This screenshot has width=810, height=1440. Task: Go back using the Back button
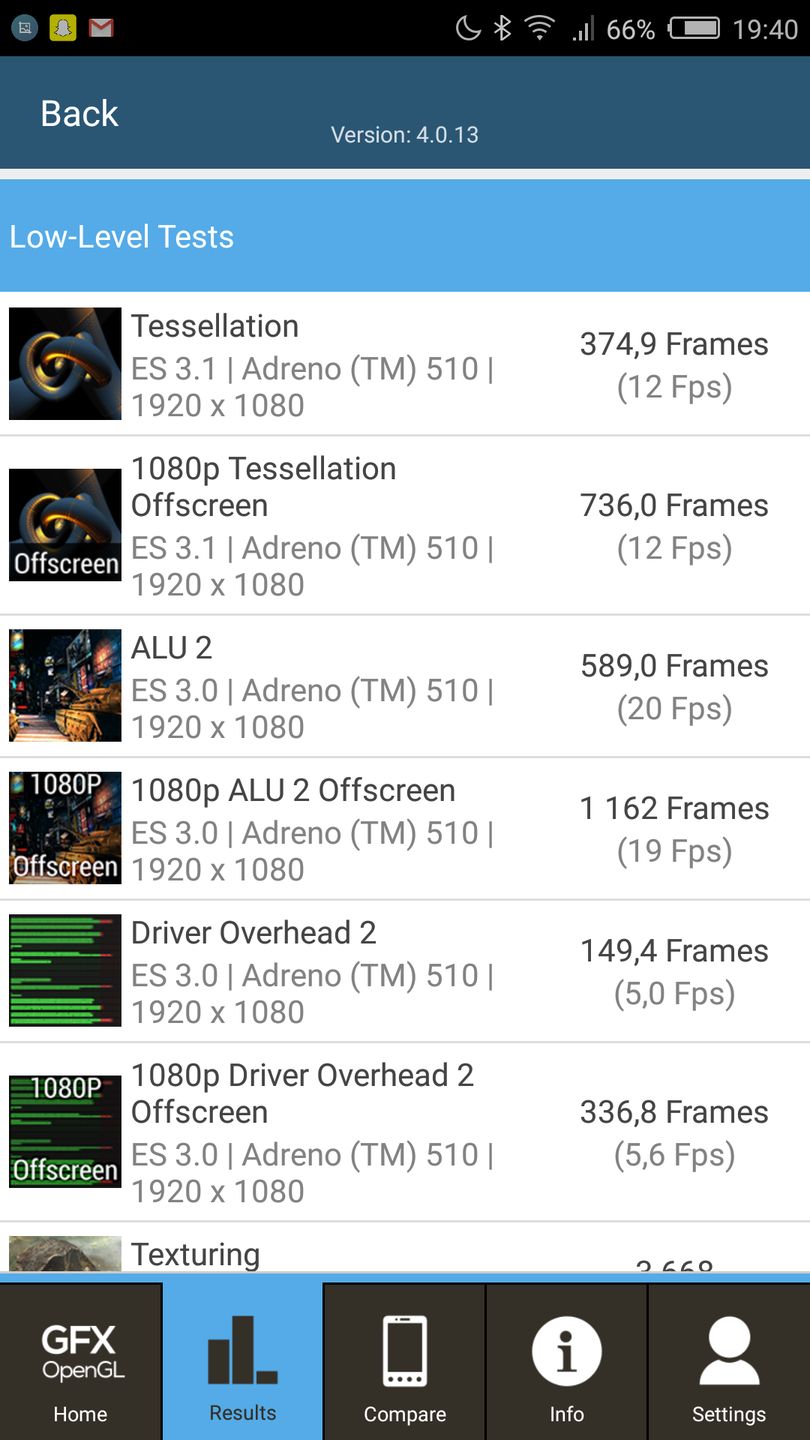[x=79, y=114]
